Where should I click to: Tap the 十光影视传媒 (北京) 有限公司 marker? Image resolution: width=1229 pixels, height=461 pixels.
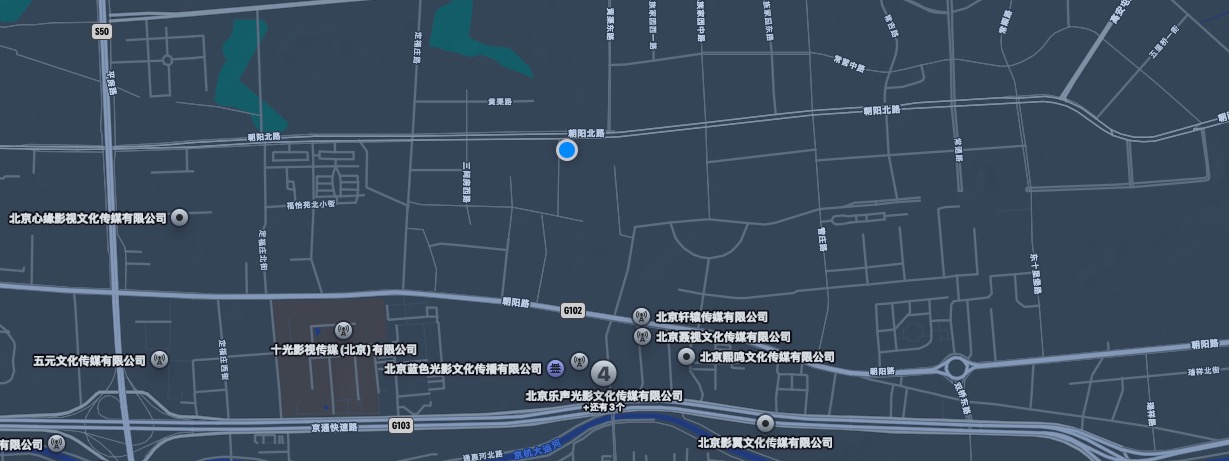[343, 330]
